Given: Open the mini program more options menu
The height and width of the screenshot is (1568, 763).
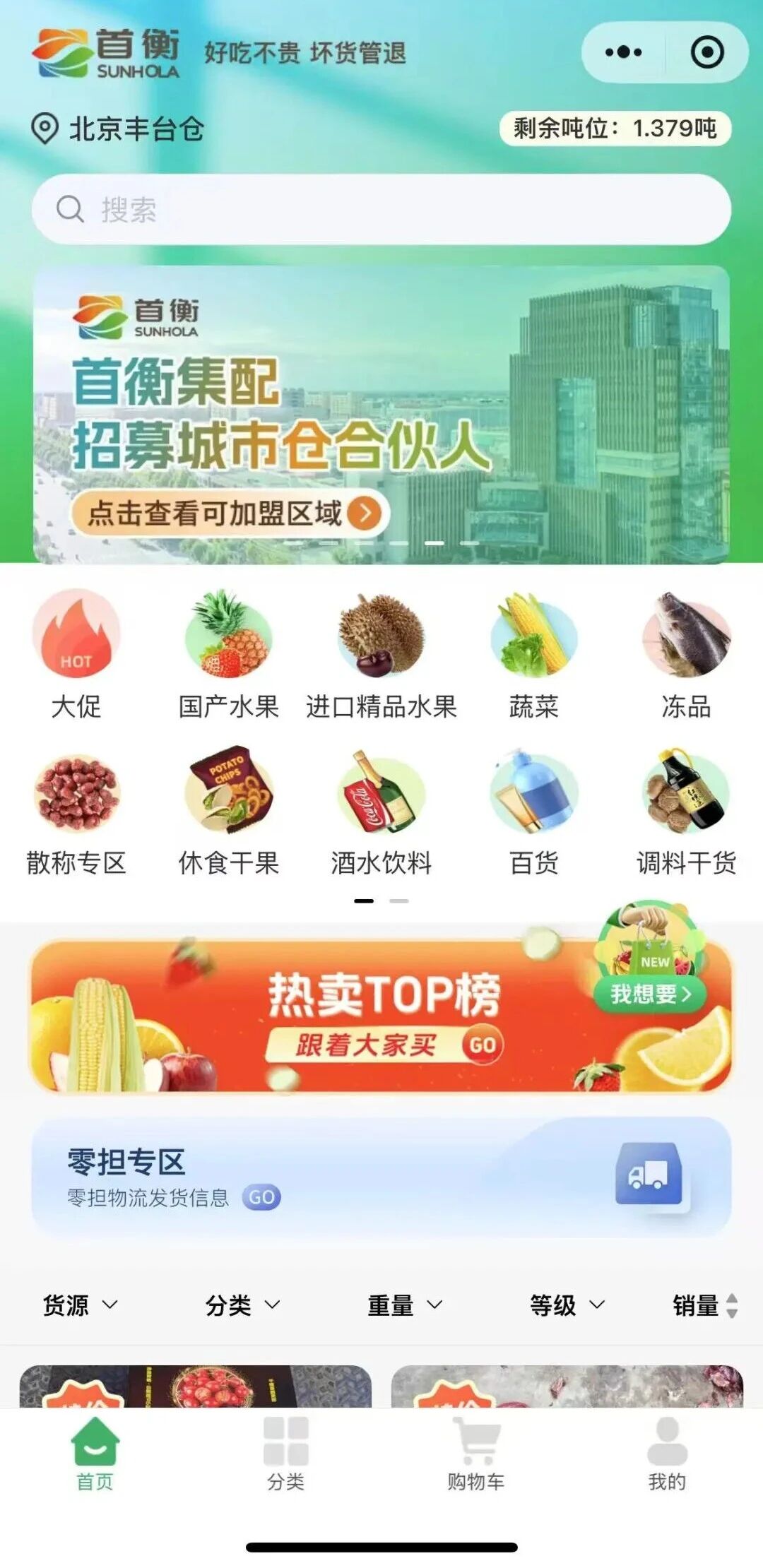Looking at the screenshot, I should (x=623, y=52).
